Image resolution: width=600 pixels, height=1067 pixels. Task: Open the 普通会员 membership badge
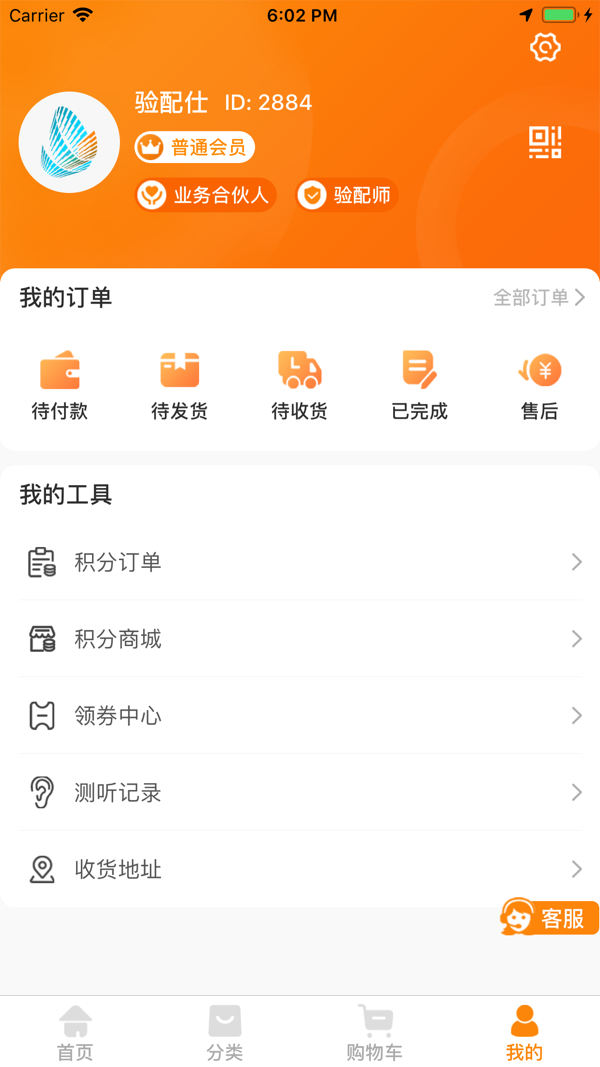(x=195, y=148)
